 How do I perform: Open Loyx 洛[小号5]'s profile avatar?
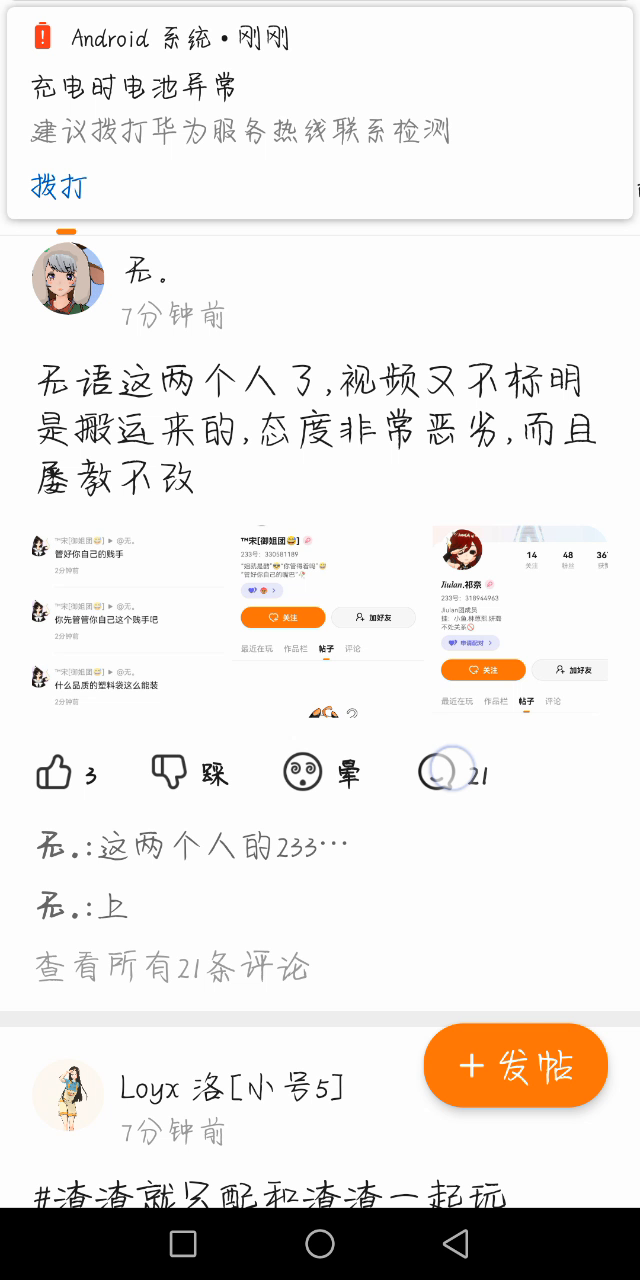[68, 1096]
